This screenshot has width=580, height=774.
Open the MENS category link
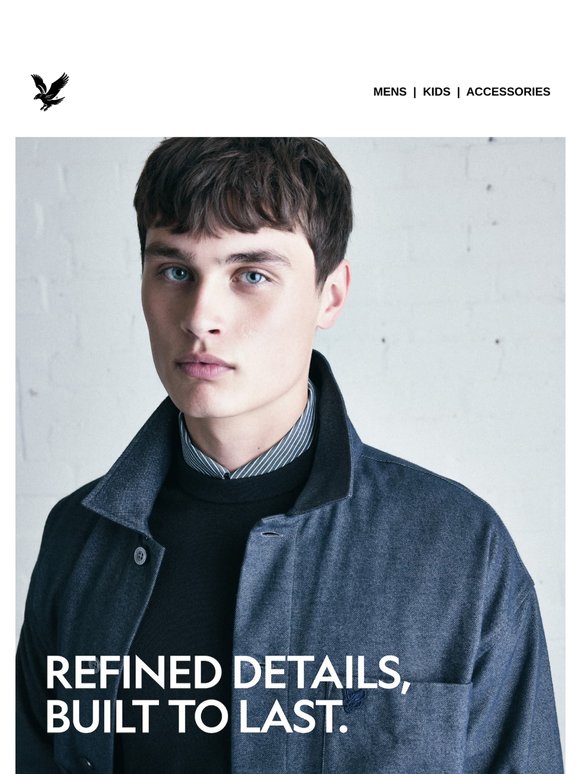[x=389, y=92]
